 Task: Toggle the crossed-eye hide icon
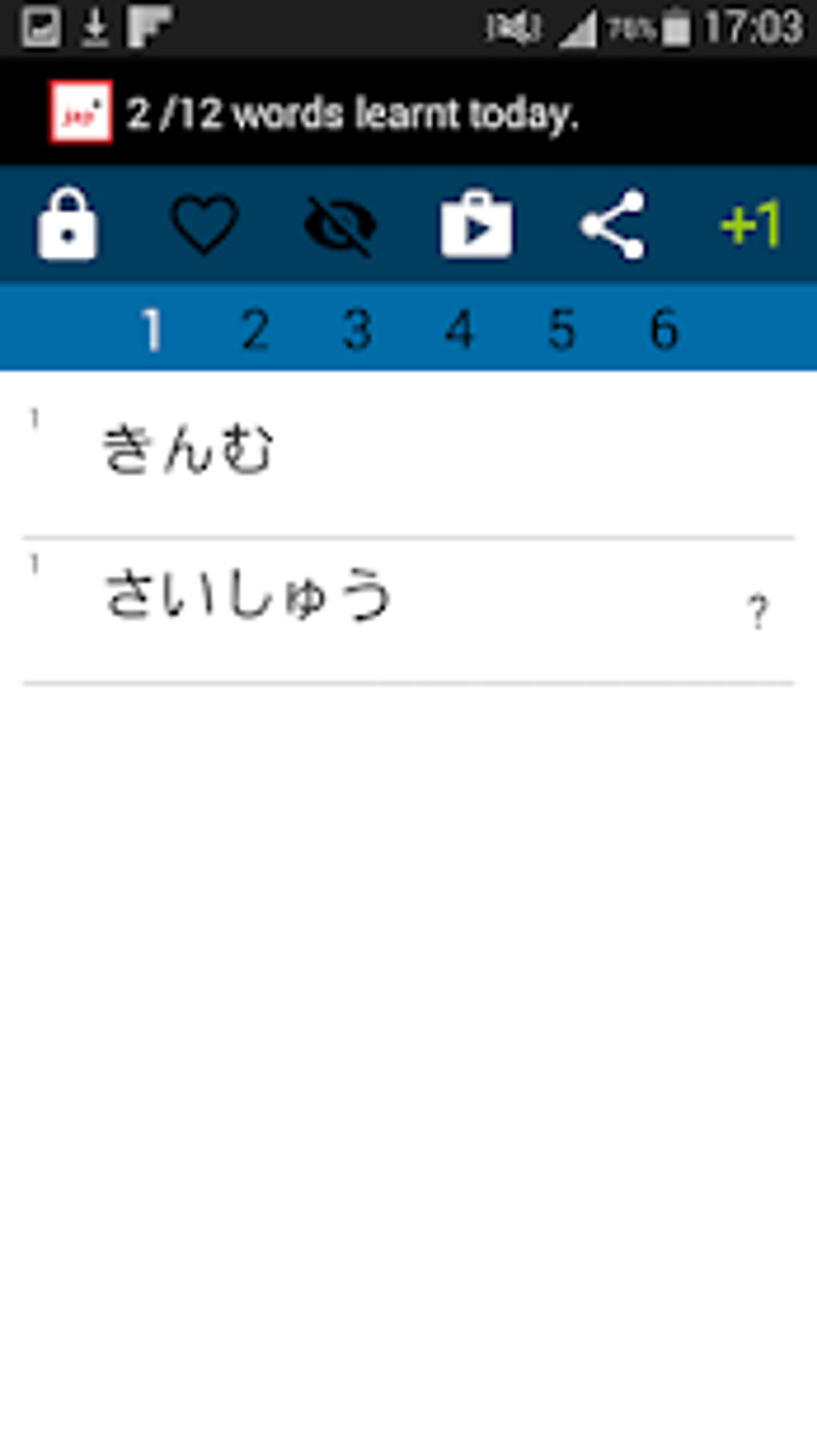point(340,226)
